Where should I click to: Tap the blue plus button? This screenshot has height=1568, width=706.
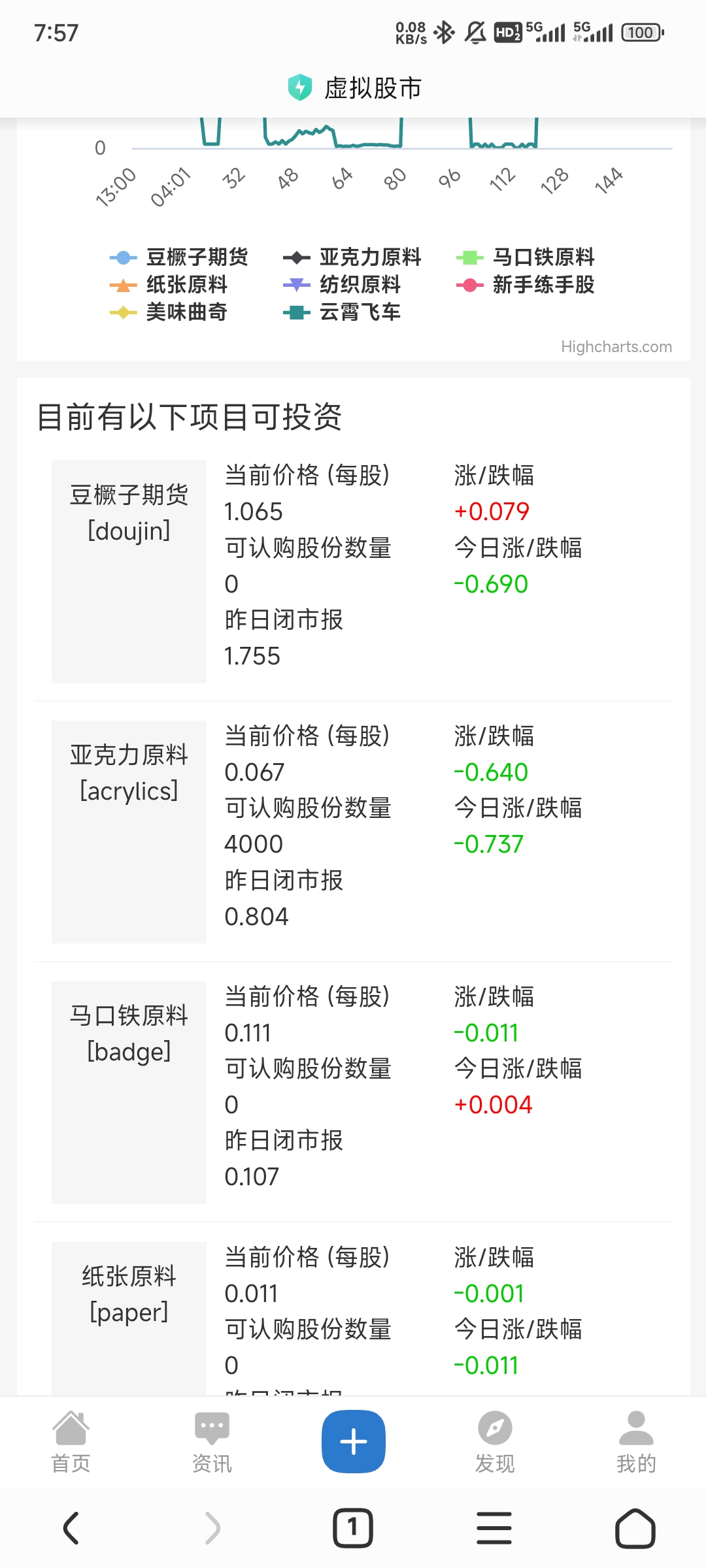[353, 1441]
